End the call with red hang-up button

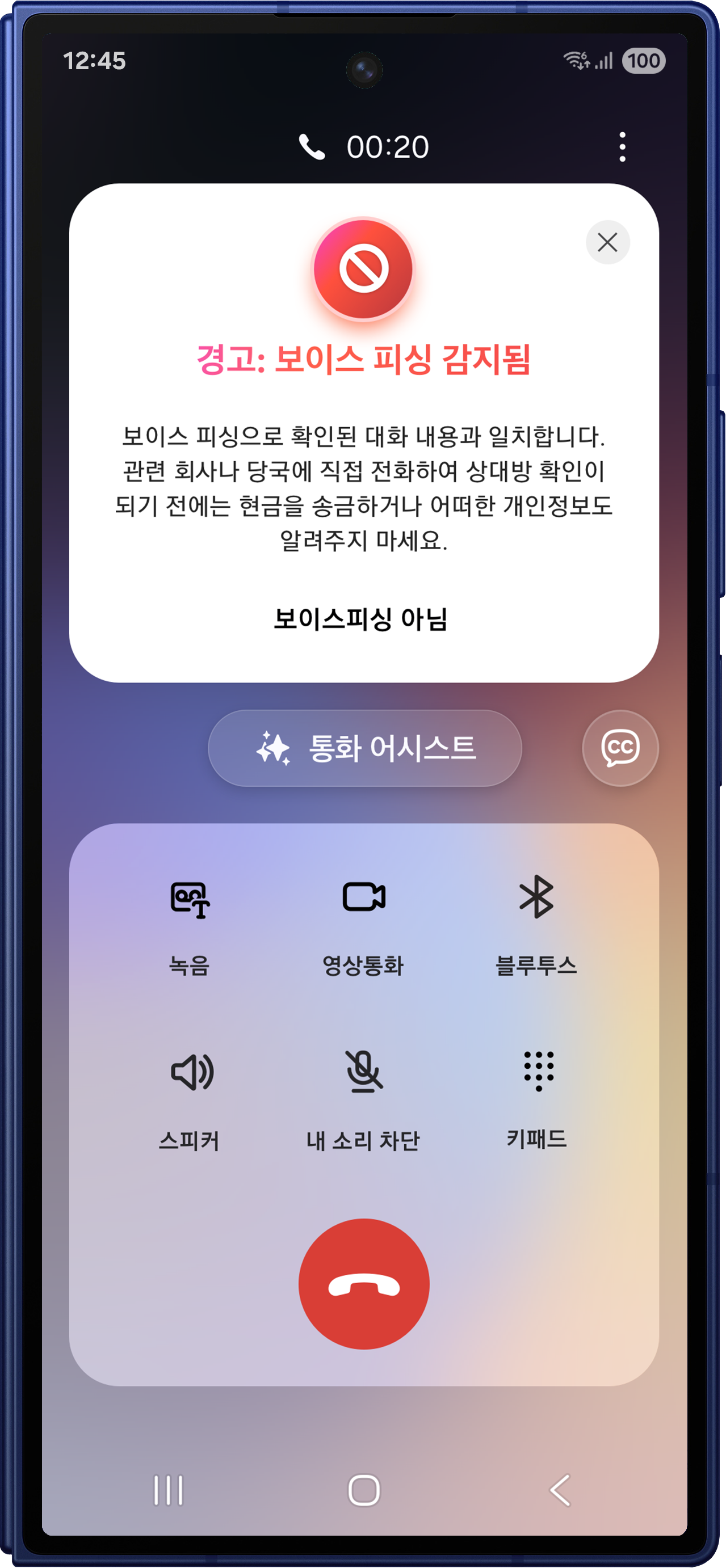[364, 1283]
